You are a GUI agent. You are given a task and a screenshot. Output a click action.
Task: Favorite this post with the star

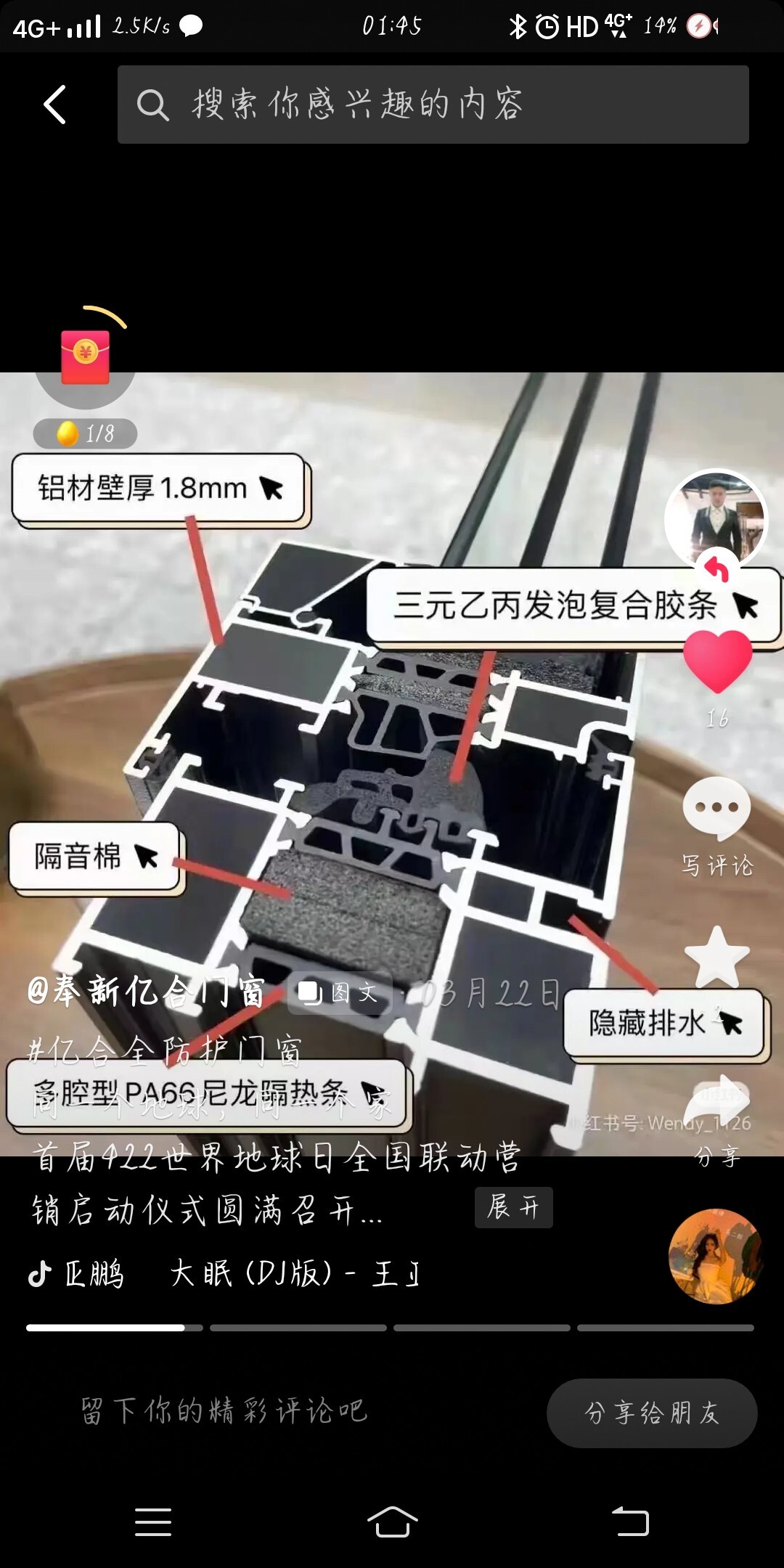[x=717, y=957]
